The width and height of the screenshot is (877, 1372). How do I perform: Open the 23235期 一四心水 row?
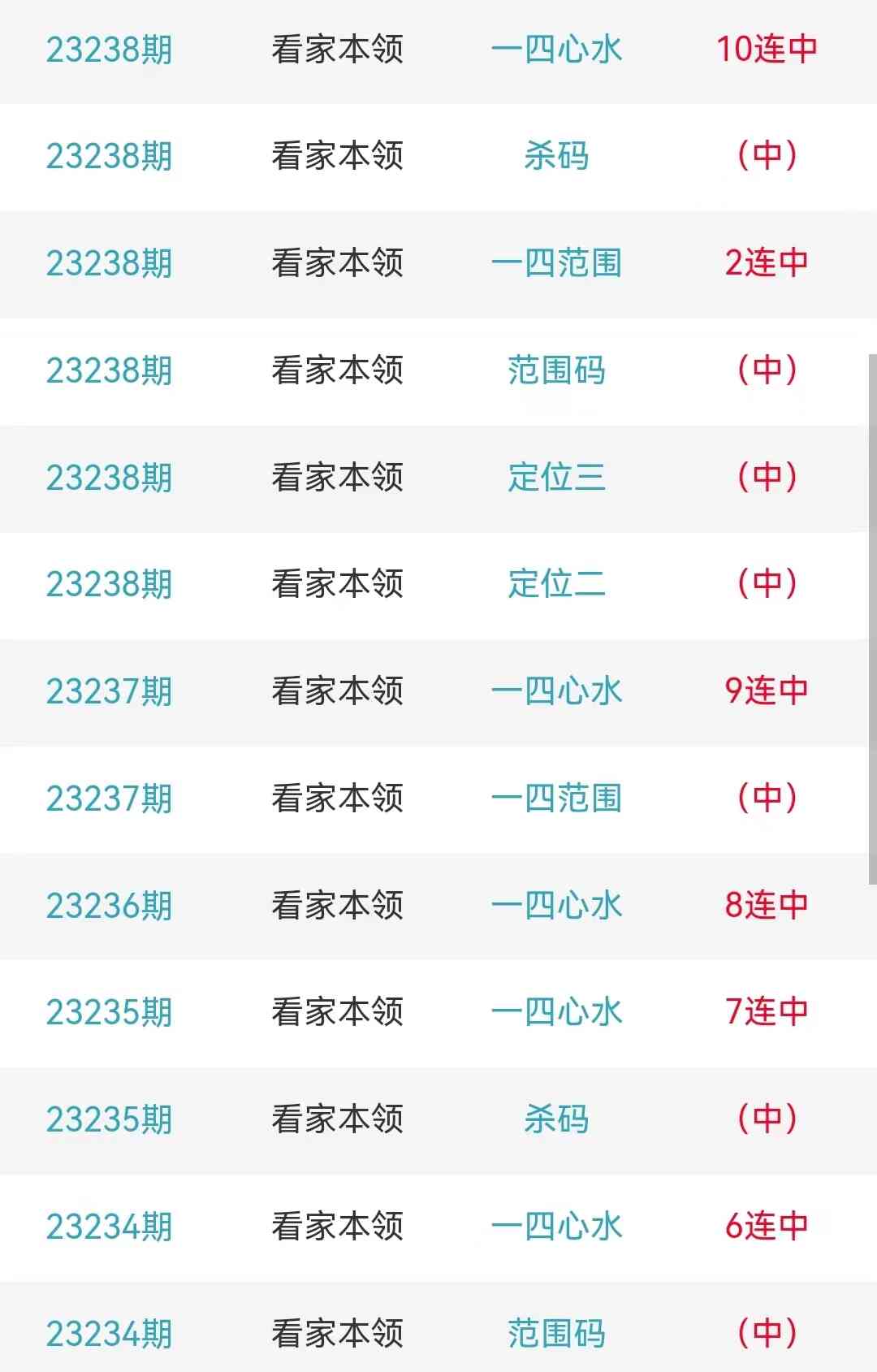556,1012
